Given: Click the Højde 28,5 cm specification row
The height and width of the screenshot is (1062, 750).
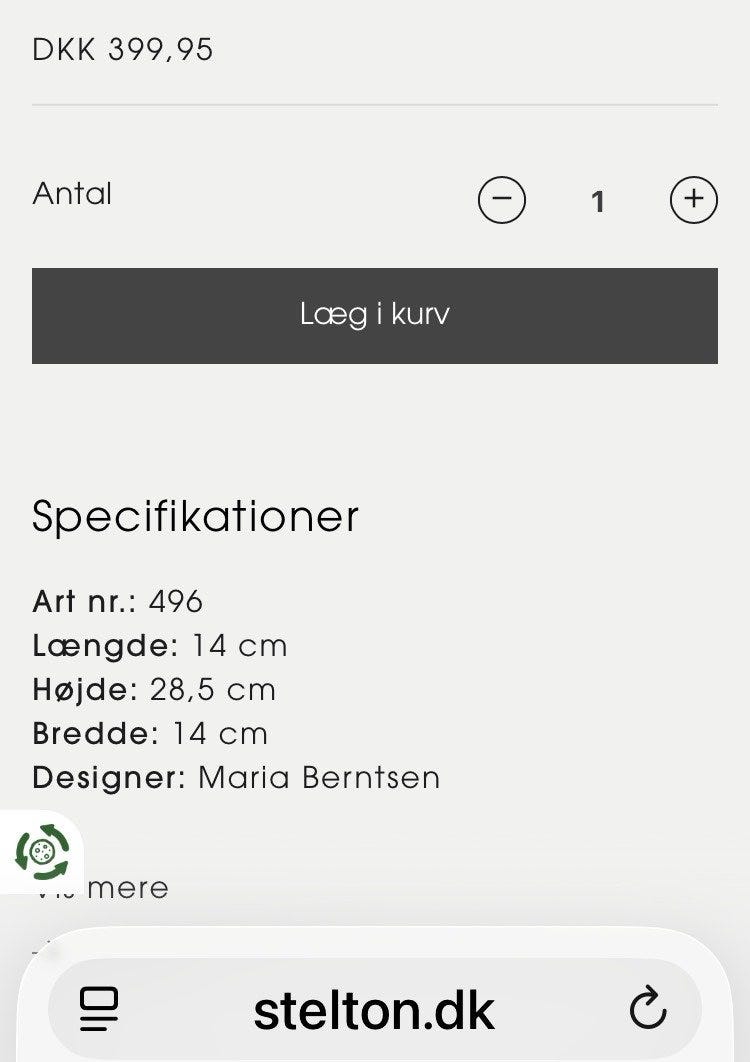Looking at the screenshot, I should pyautogui.click(x=154, y=689).
